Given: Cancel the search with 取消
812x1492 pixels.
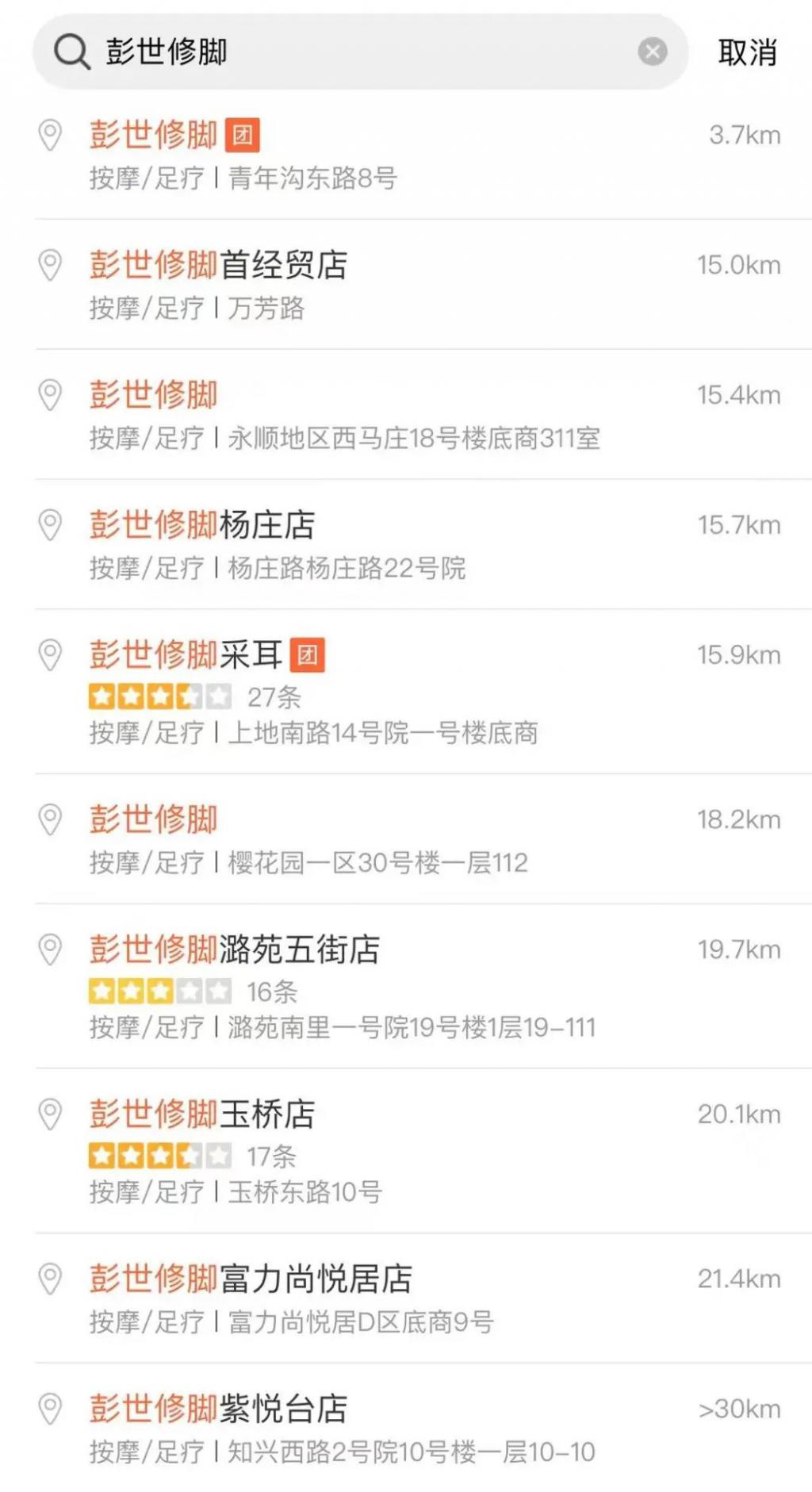Looking at the screenshot, I should [747, 53].
